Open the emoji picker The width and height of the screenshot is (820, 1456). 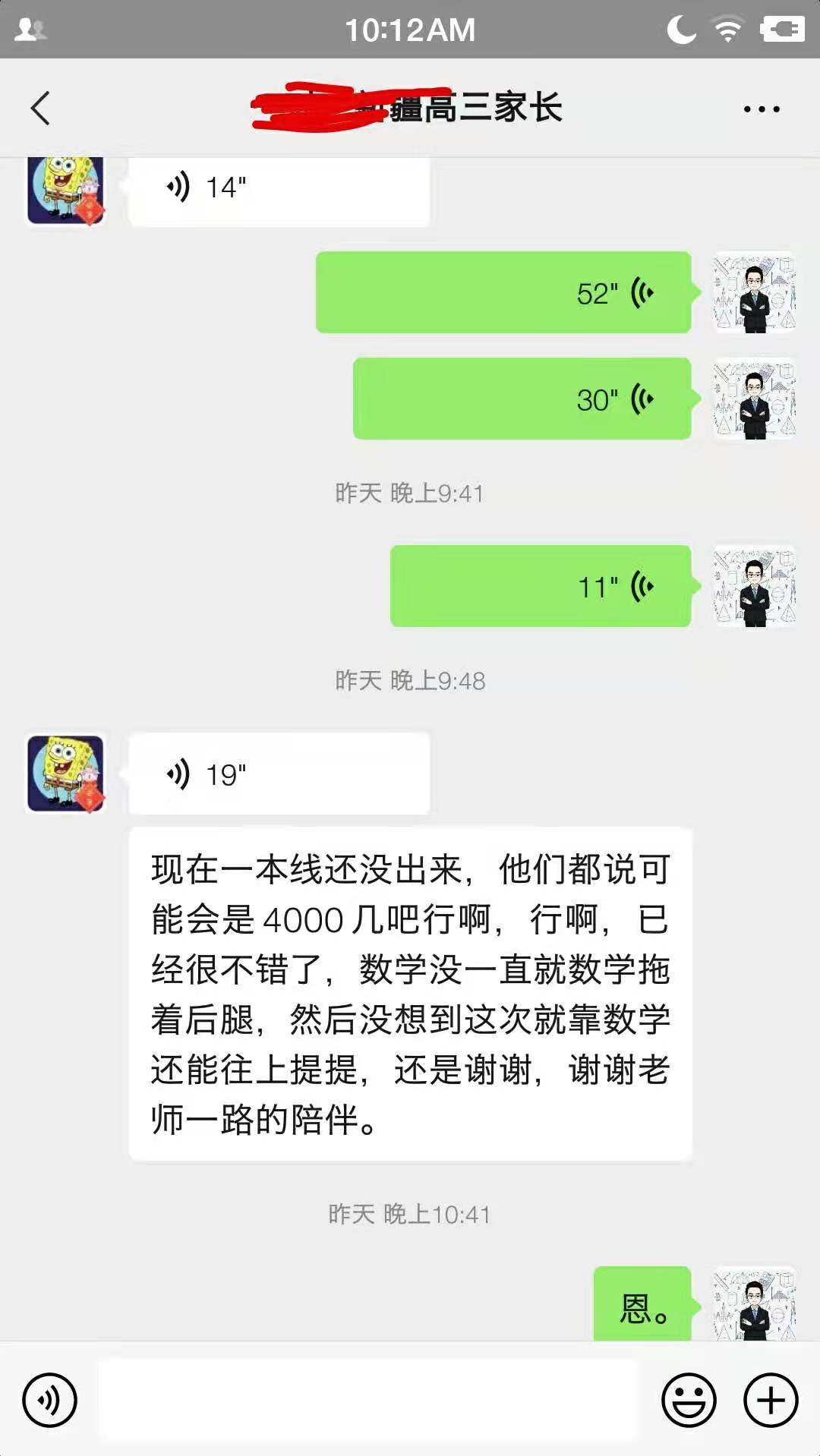[689, 1400]
